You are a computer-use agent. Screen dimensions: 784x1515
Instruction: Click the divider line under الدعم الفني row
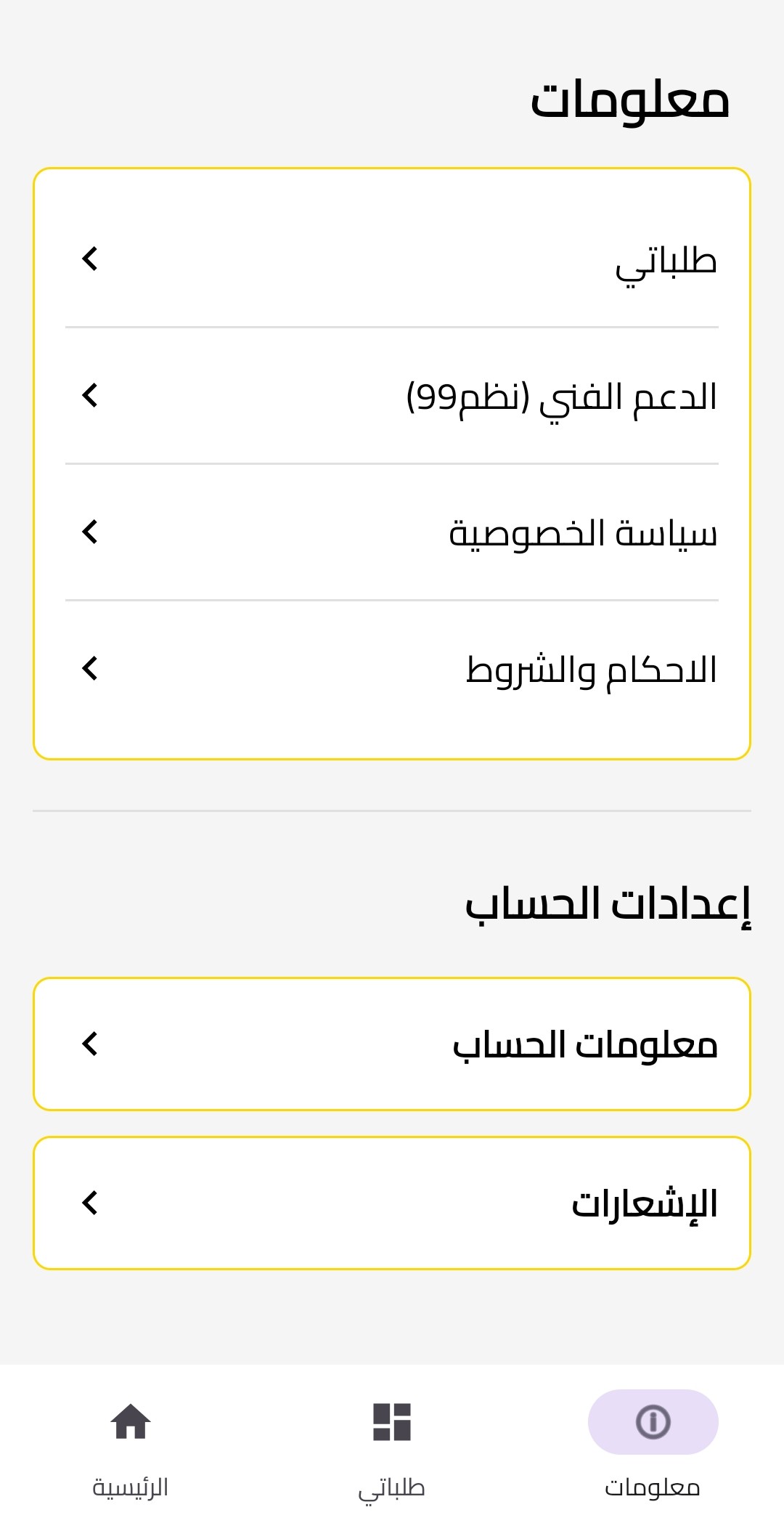[392, 465]
